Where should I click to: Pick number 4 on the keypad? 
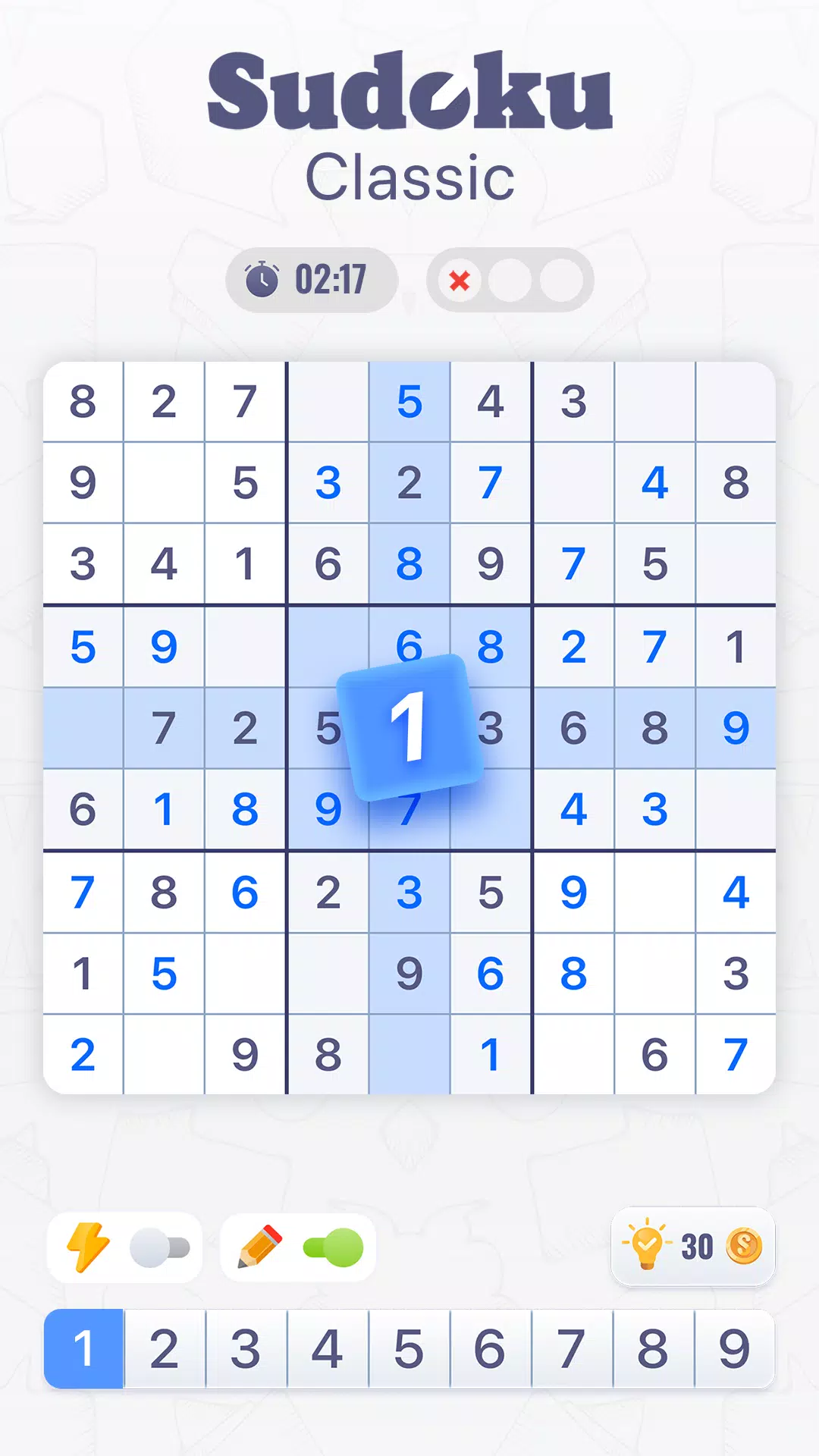pos(328,1349)
